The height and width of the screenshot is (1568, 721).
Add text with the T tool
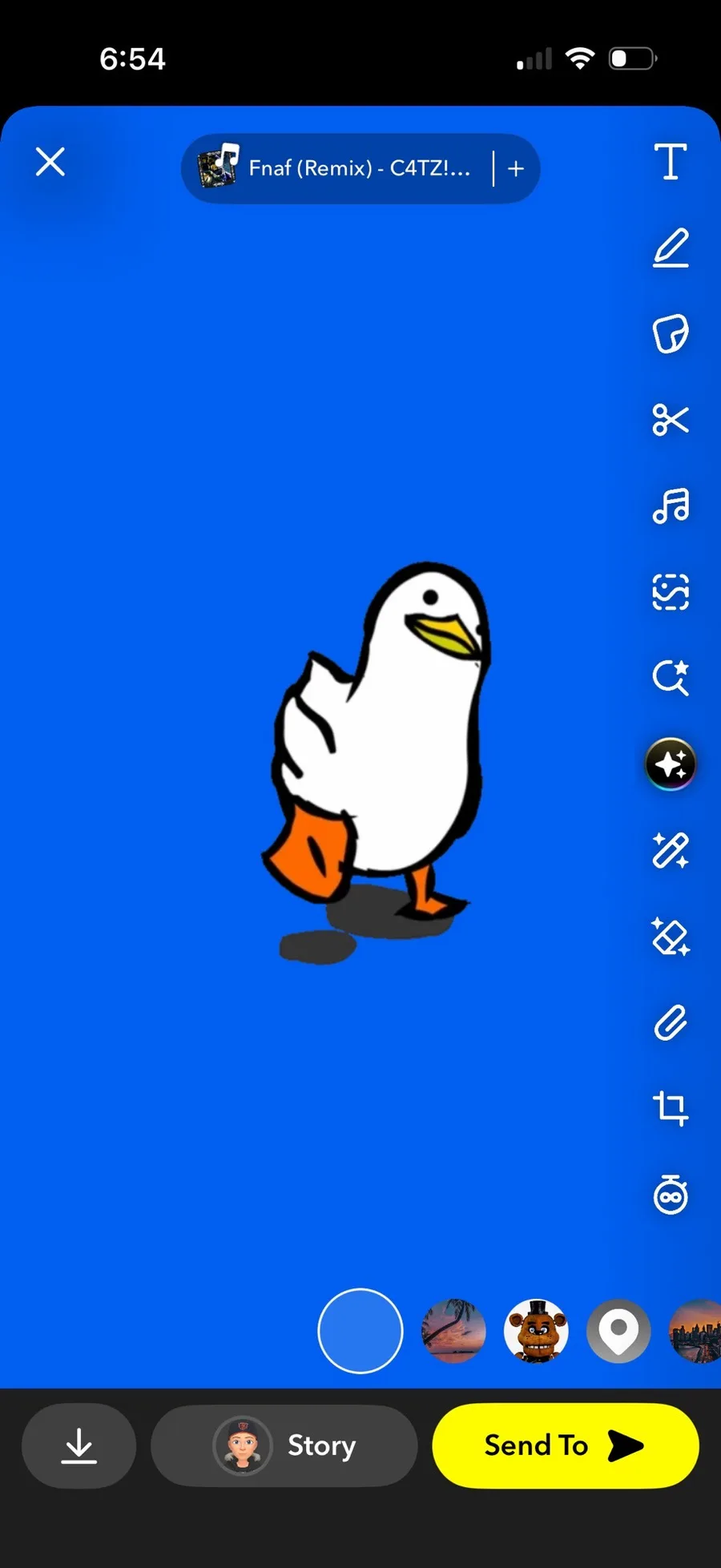[x=671, y=162]
